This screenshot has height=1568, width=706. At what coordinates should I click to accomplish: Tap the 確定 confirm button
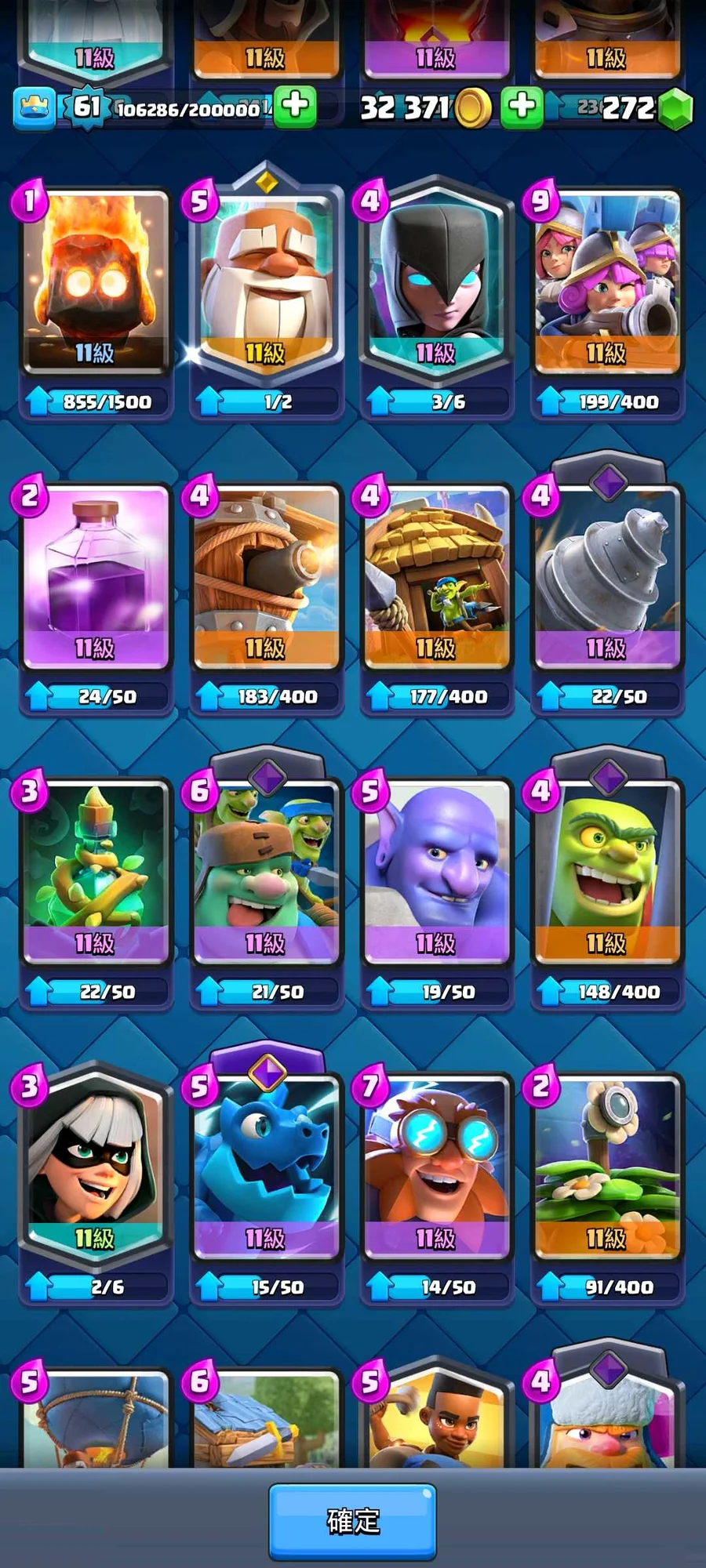352,1521
